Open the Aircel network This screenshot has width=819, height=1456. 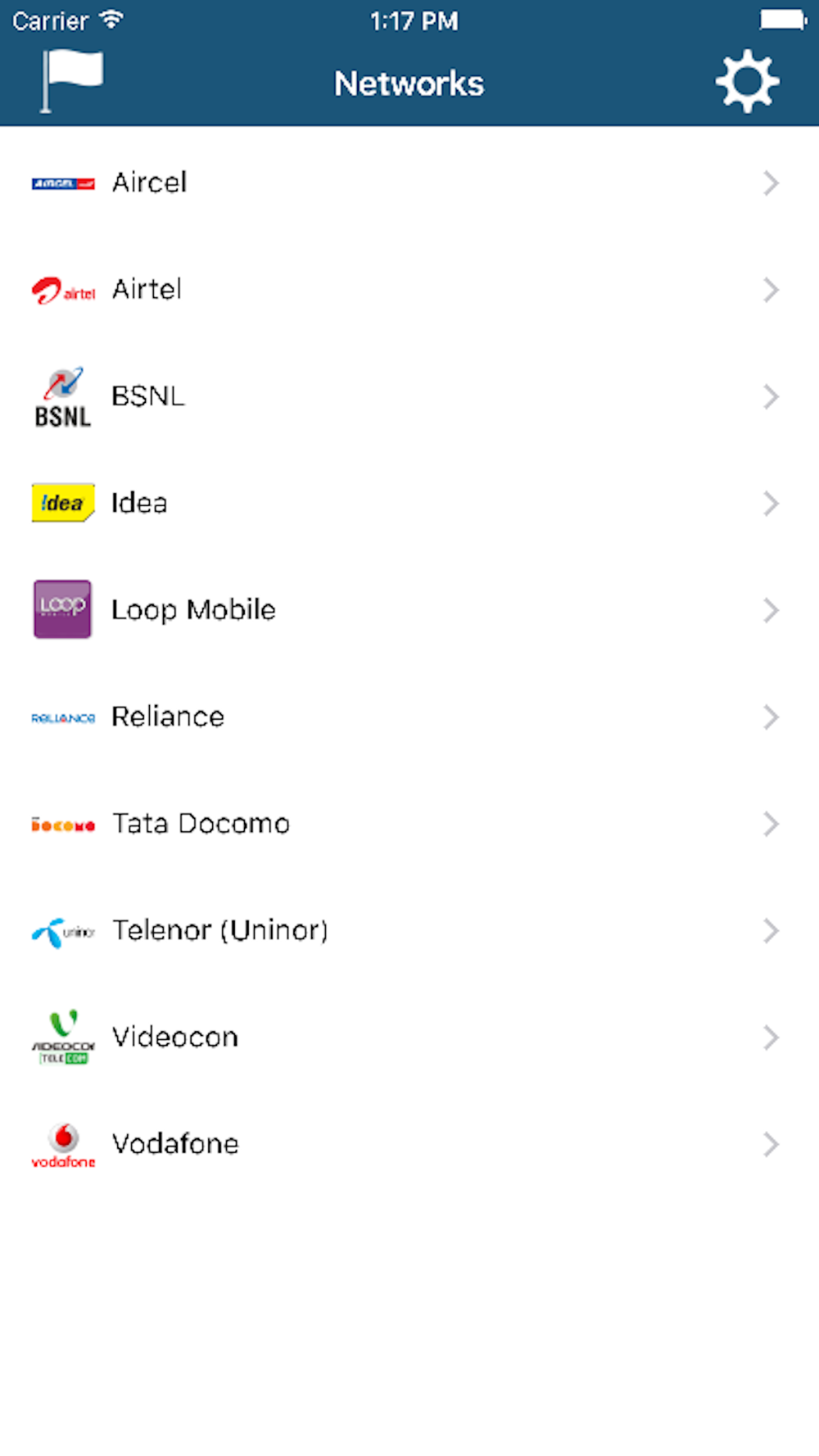click(x=409, y=183)
